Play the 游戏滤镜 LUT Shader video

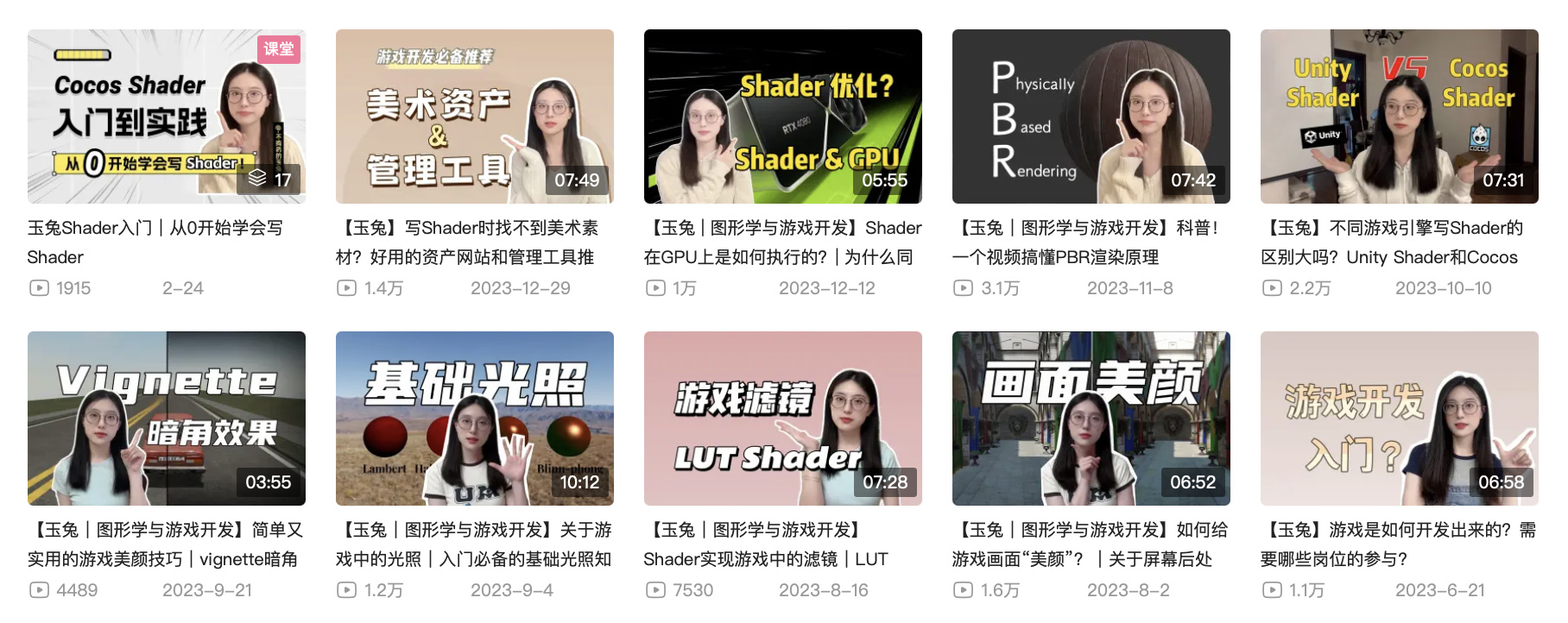click(x=782, y=418)
